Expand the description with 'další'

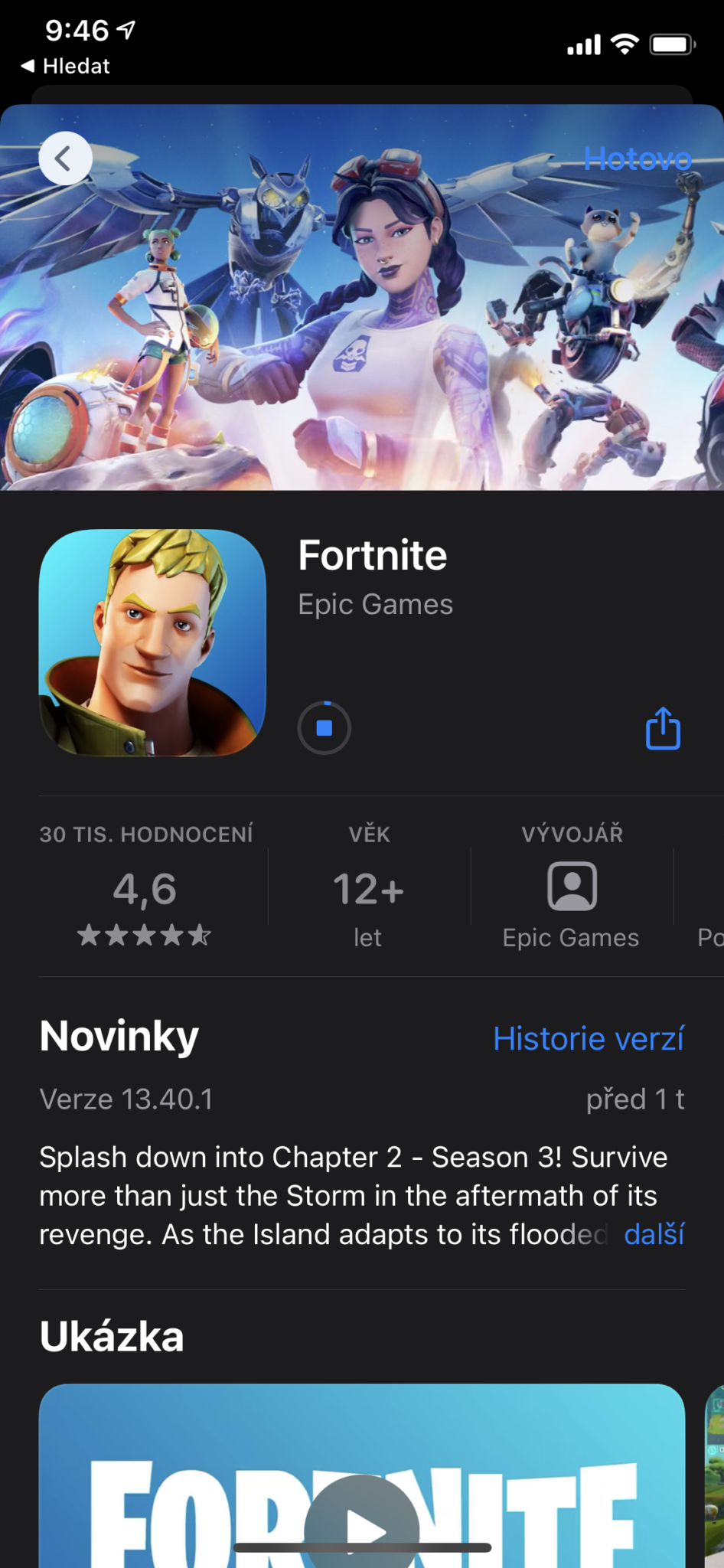click(654, 1234)
